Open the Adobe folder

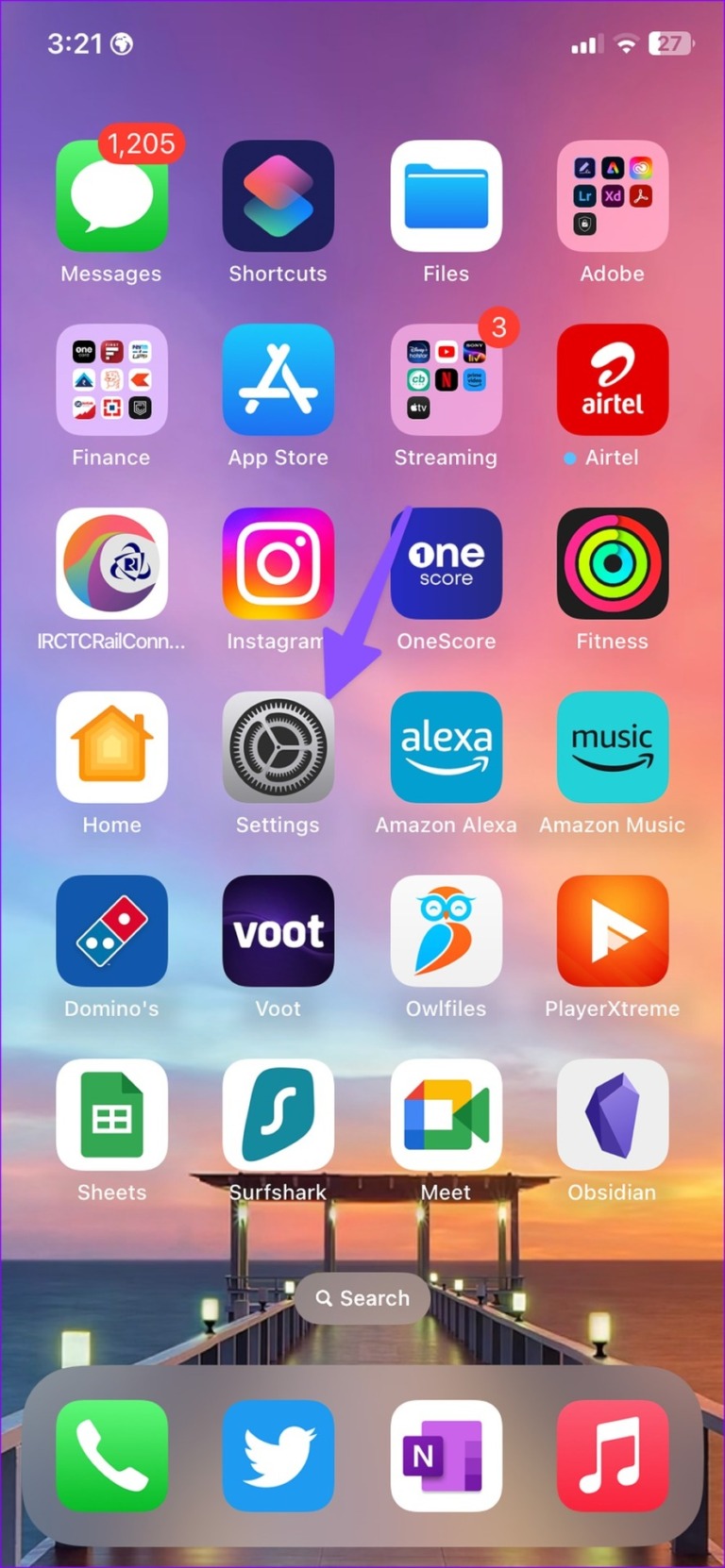tap(612, 196)
